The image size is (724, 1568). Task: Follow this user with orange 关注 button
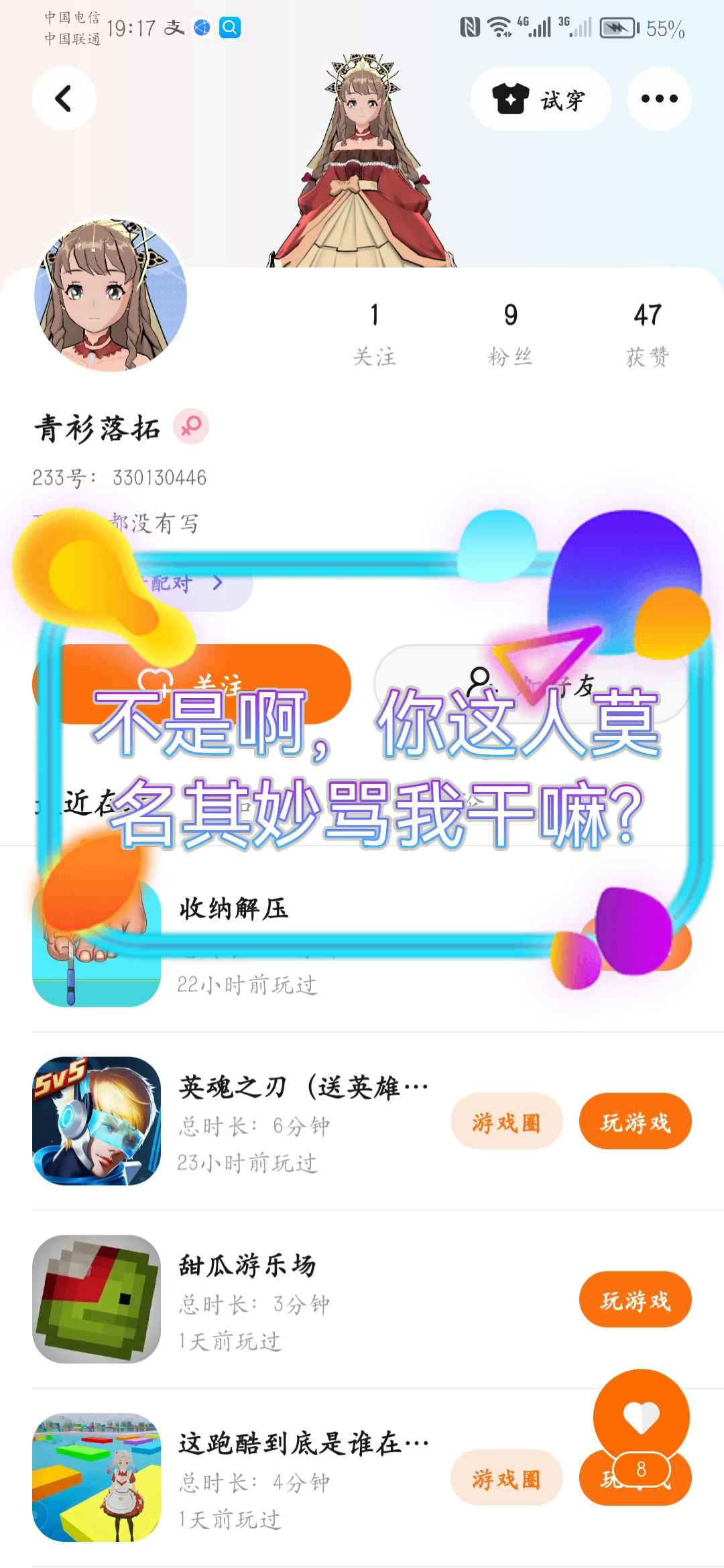[191, 683]
